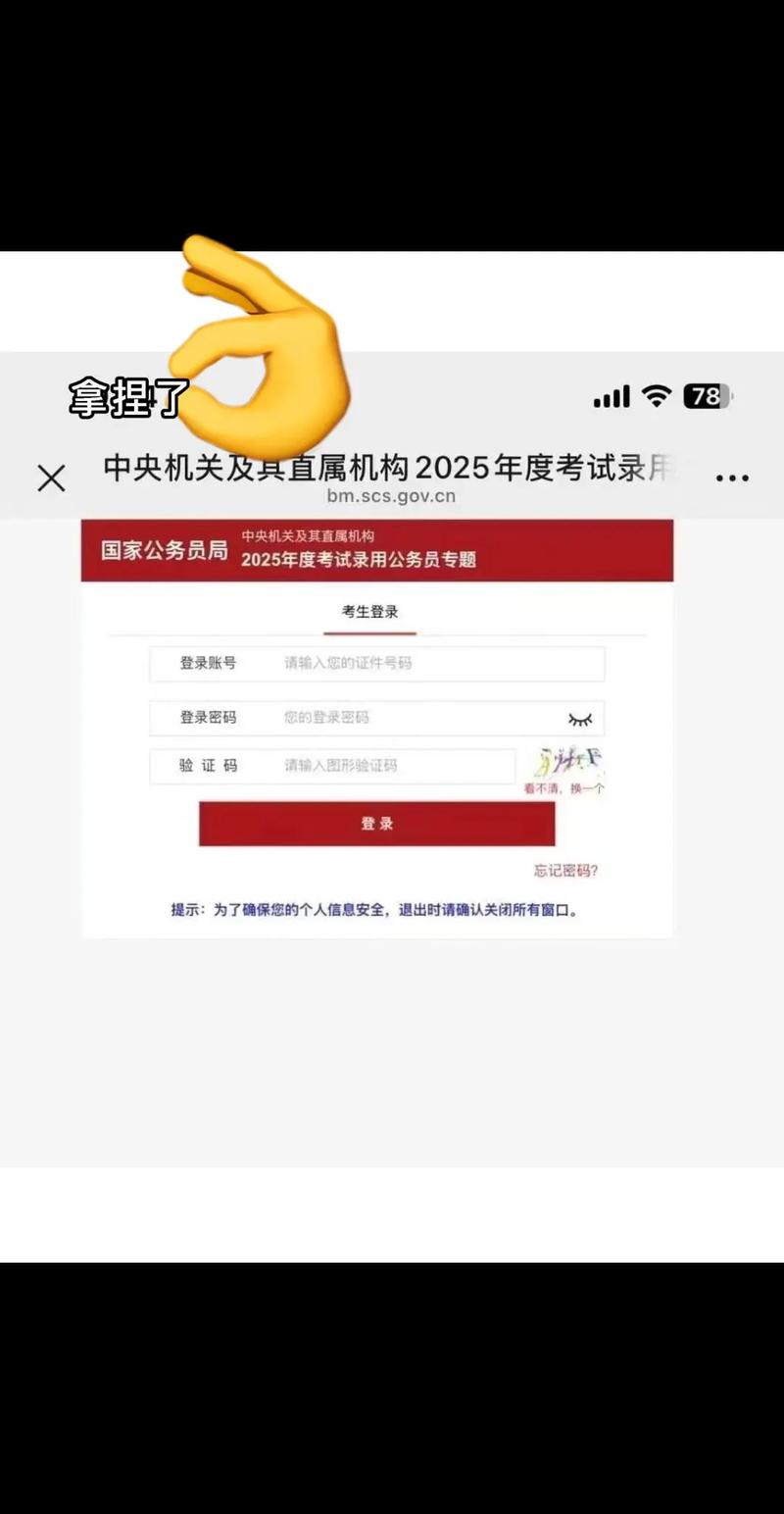
Task: Tap the X close icon top left
Action: pos(51,478)
